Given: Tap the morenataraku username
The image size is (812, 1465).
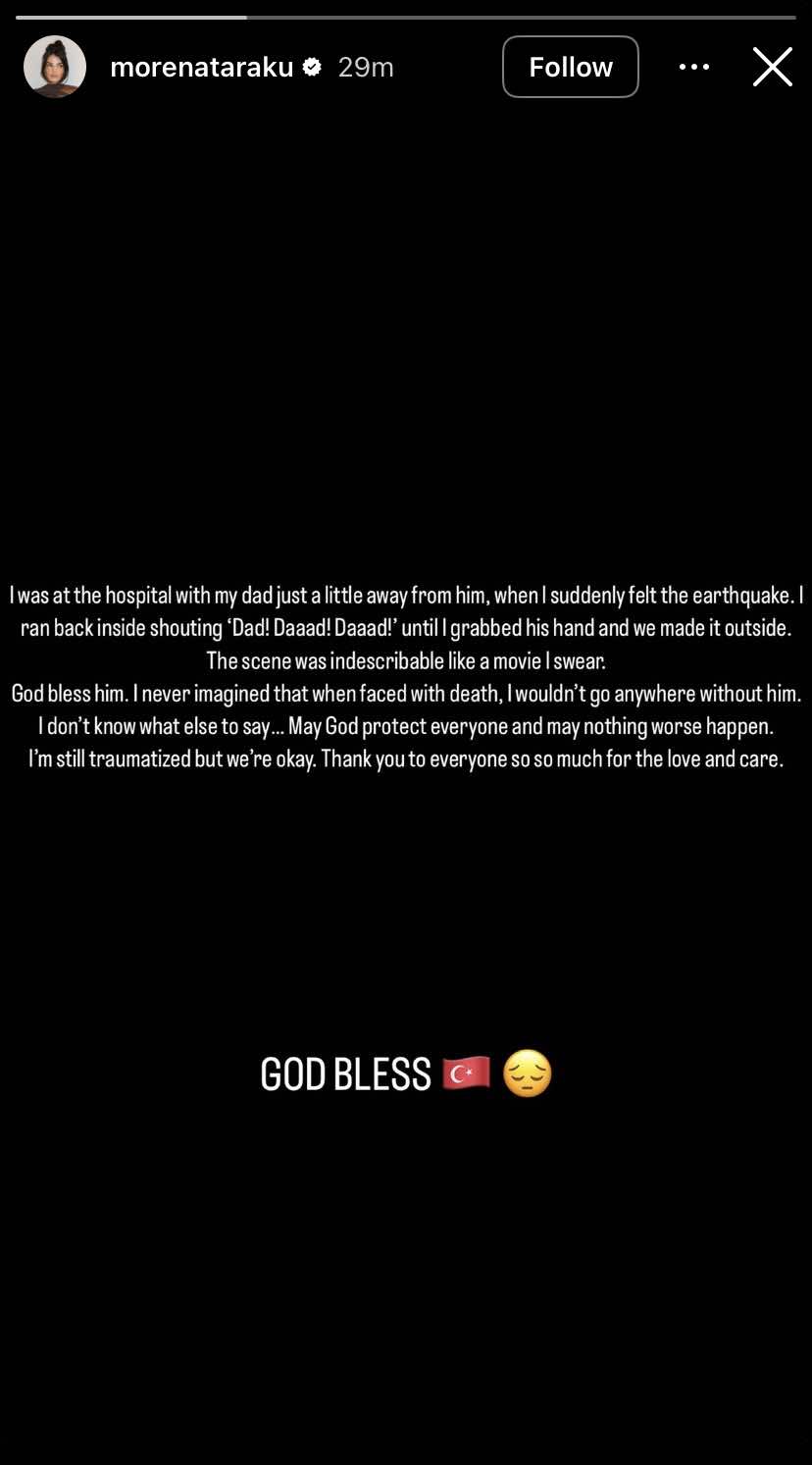Looking at the screenshot, I should [x=202, y=67].
